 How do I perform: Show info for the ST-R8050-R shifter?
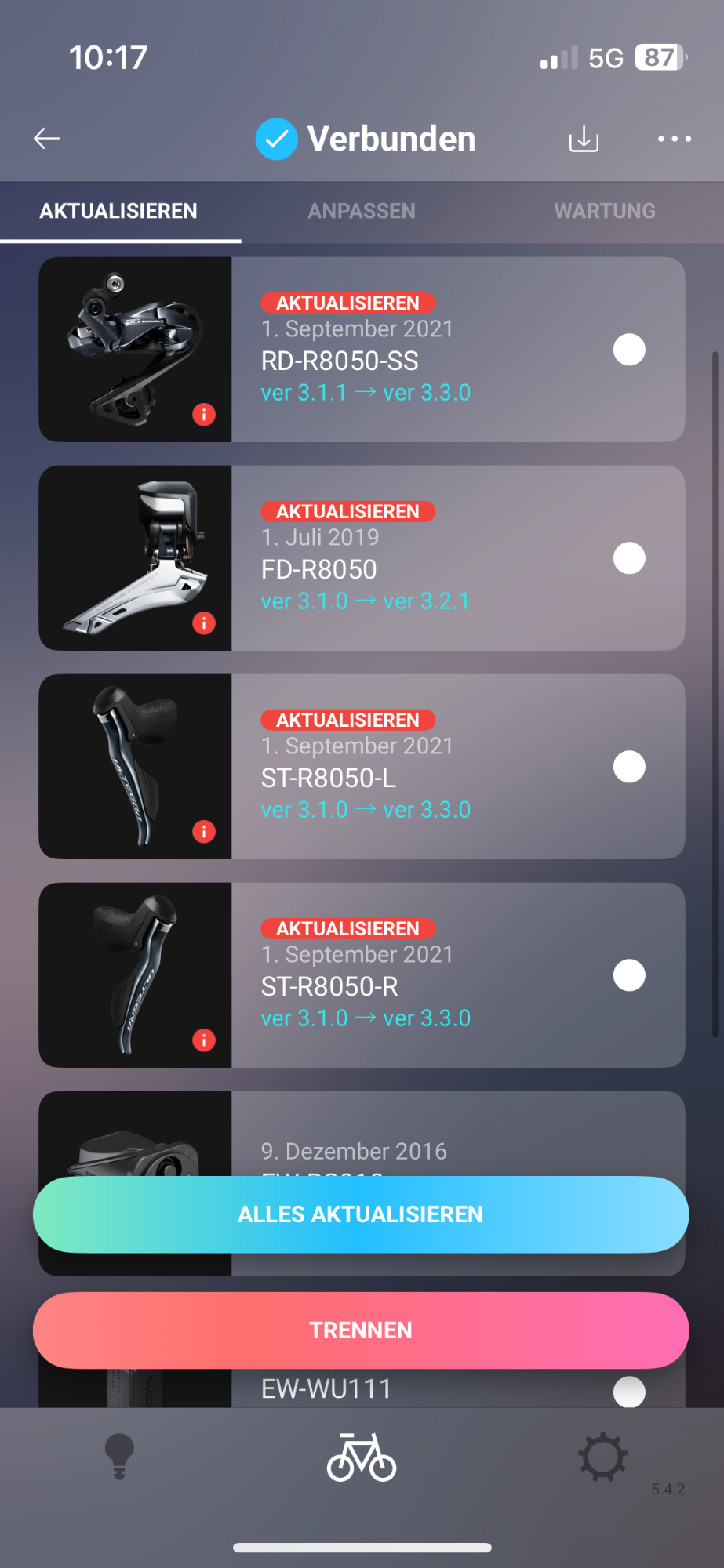point(204,1040)
